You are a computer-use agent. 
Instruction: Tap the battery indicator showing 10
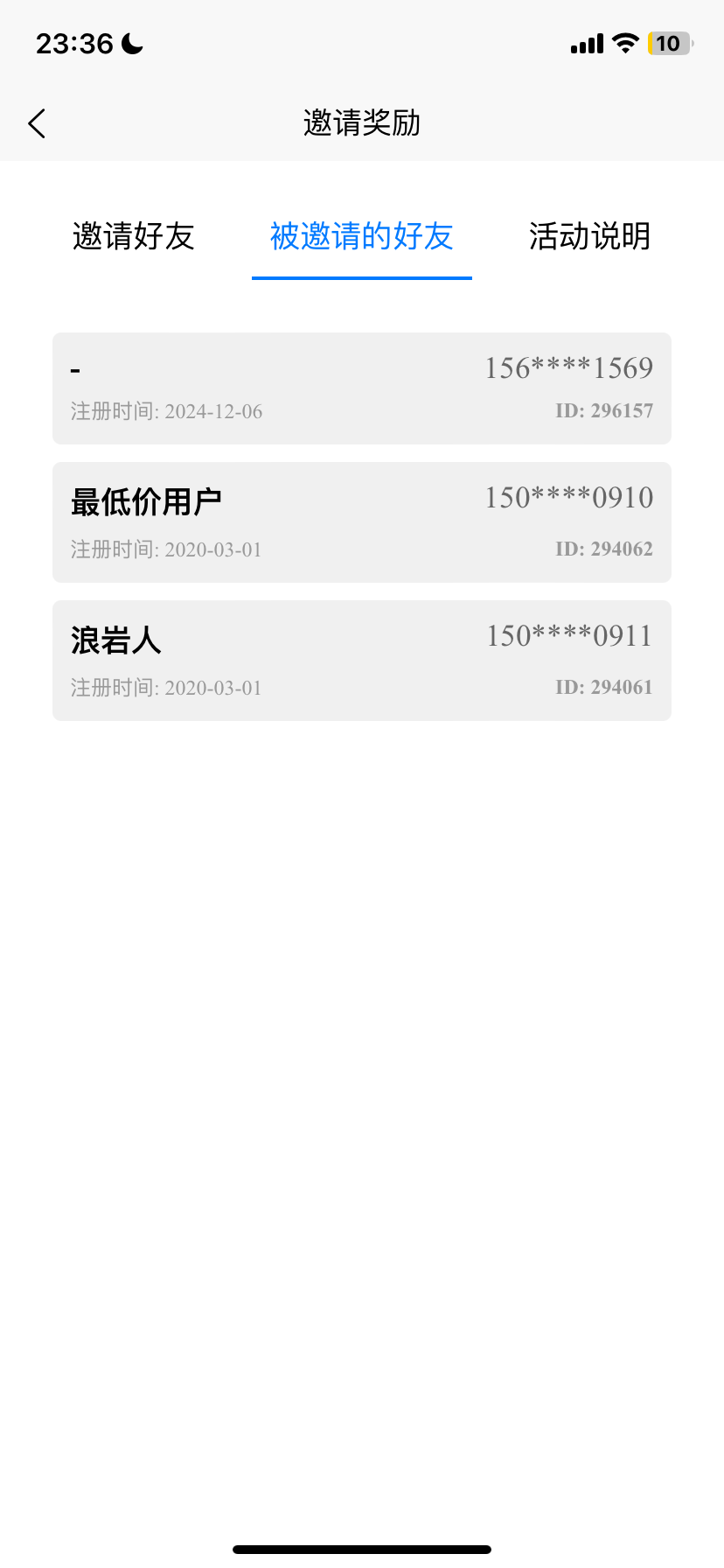click(669, 43)
